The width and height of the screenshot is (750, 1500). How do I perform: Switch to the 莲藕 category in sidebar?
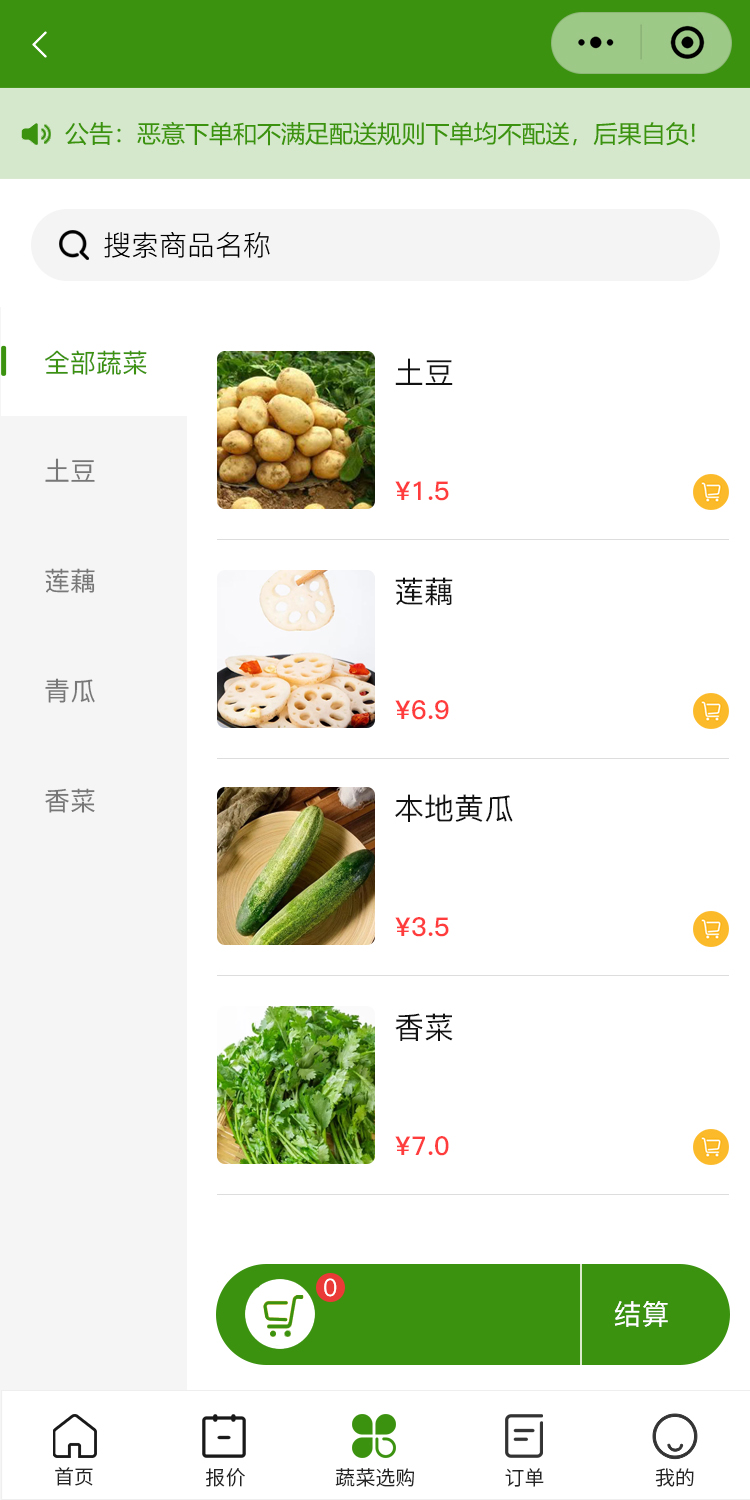point(70,581)
